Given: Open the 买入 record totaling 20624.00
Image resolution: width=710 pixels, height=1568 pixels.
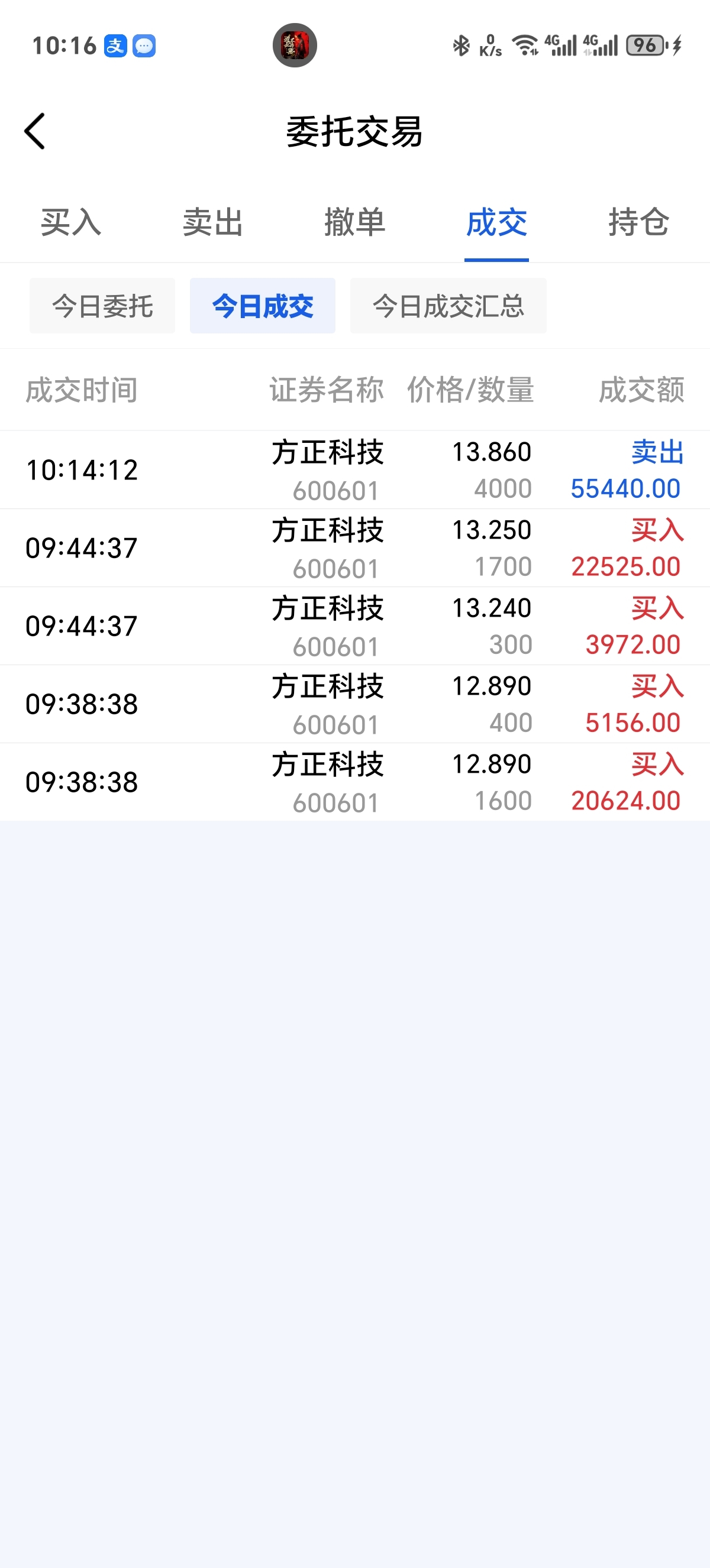Looking at the screenshot, I should [x=355, y=782].
